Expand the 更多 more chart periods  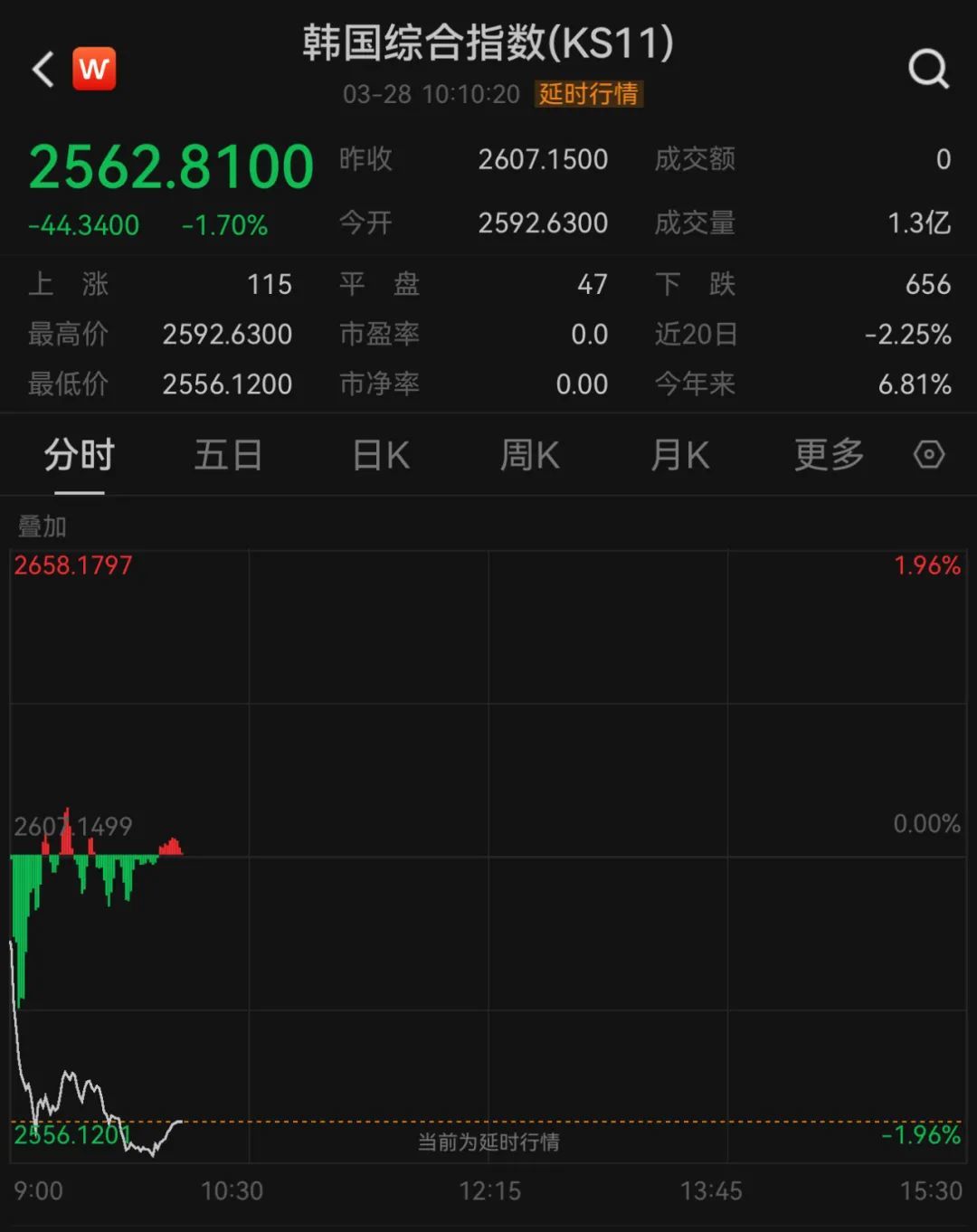coord(829,455)
